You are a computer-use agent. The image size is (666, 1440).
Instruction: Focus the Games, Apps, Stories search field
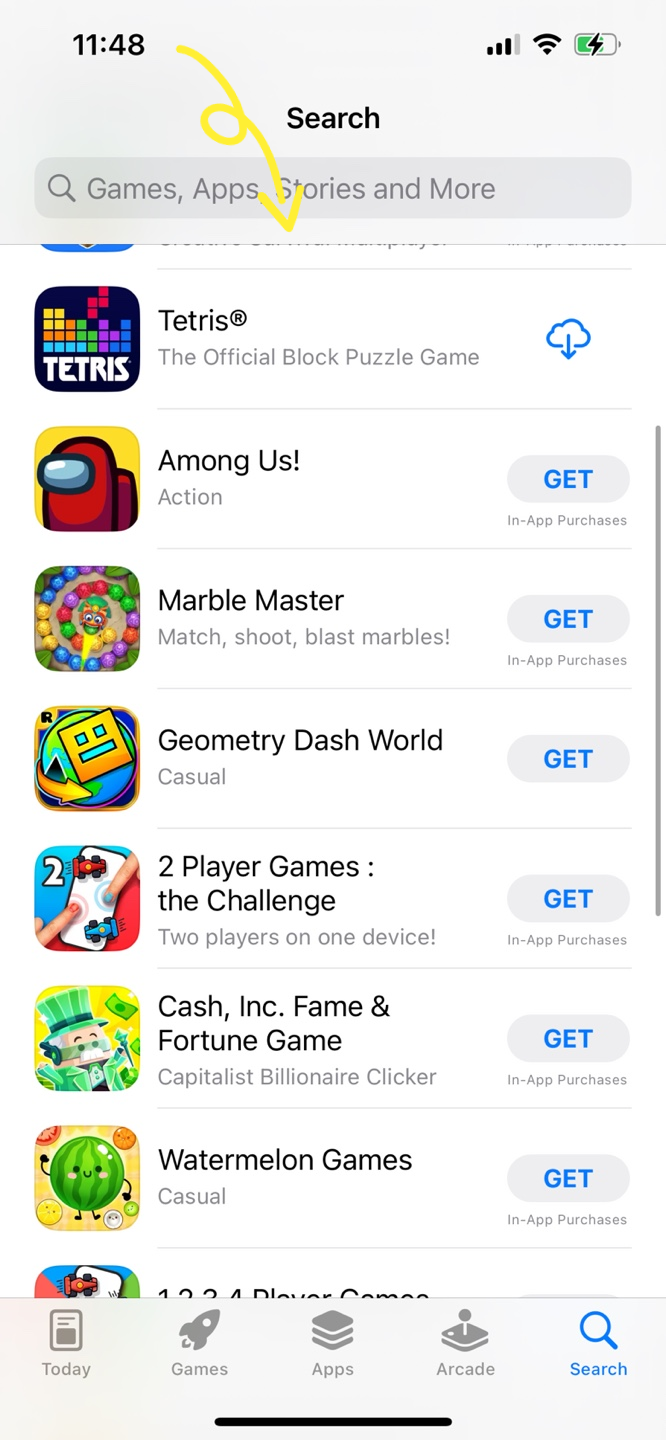(x=333, y=188)
